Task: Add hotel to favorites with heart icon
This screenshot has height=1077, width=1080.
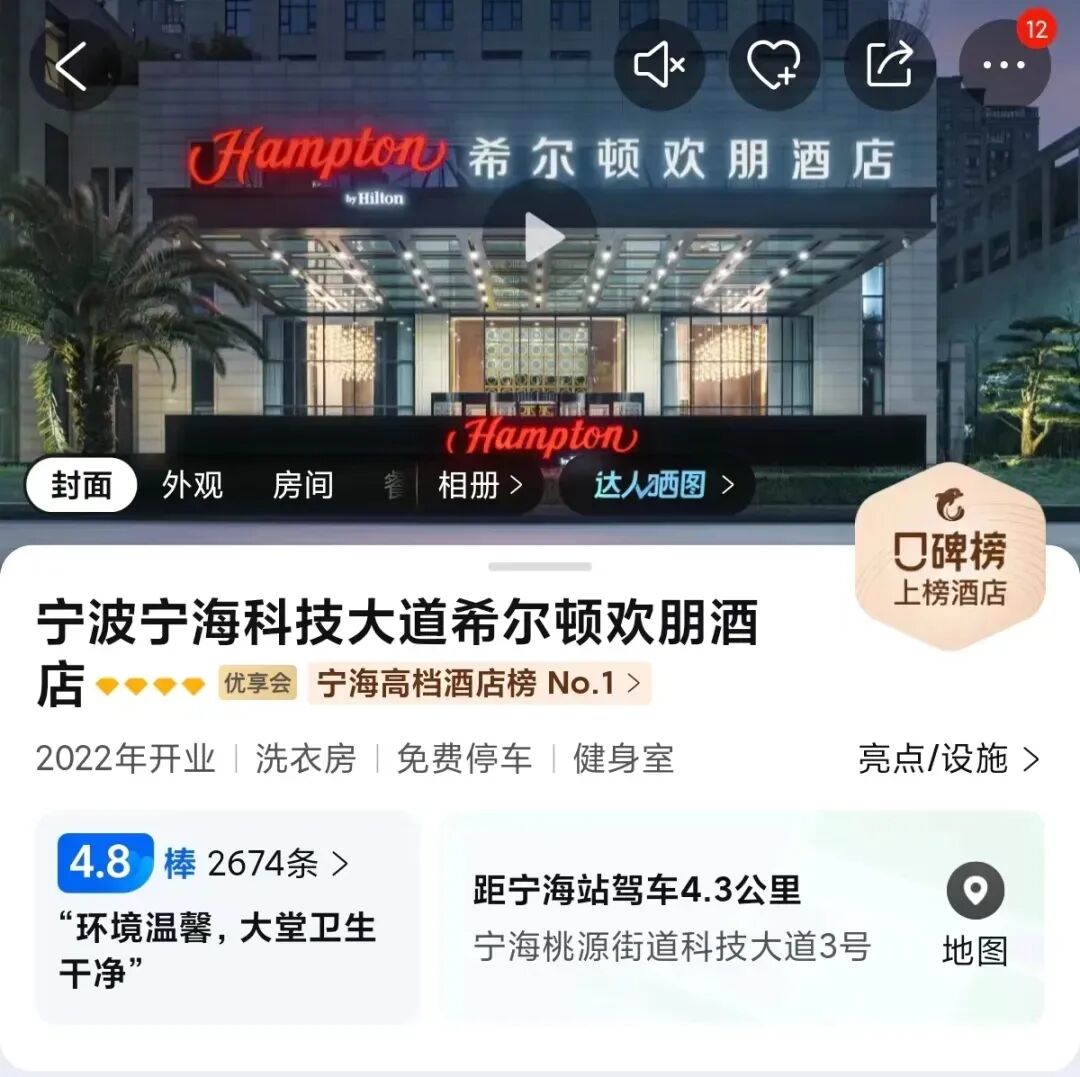Action: click(776, 66)
